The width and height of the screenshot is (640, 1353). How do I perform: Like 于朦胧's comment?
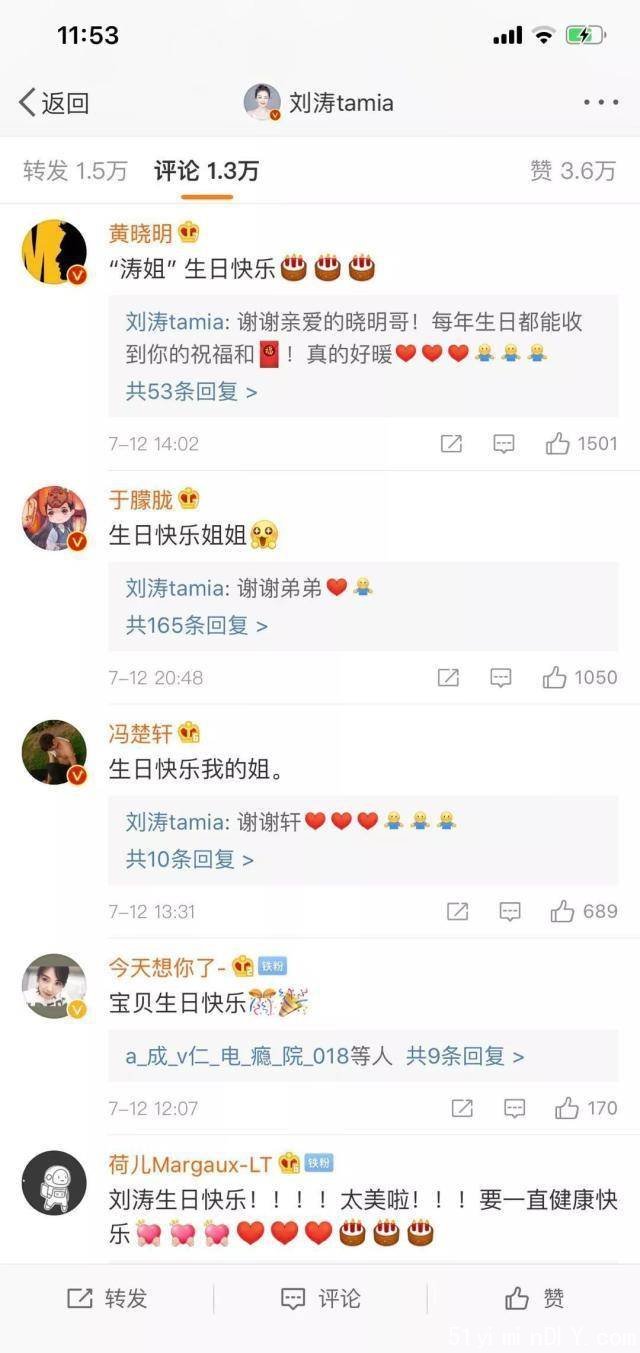click(579, 678)
